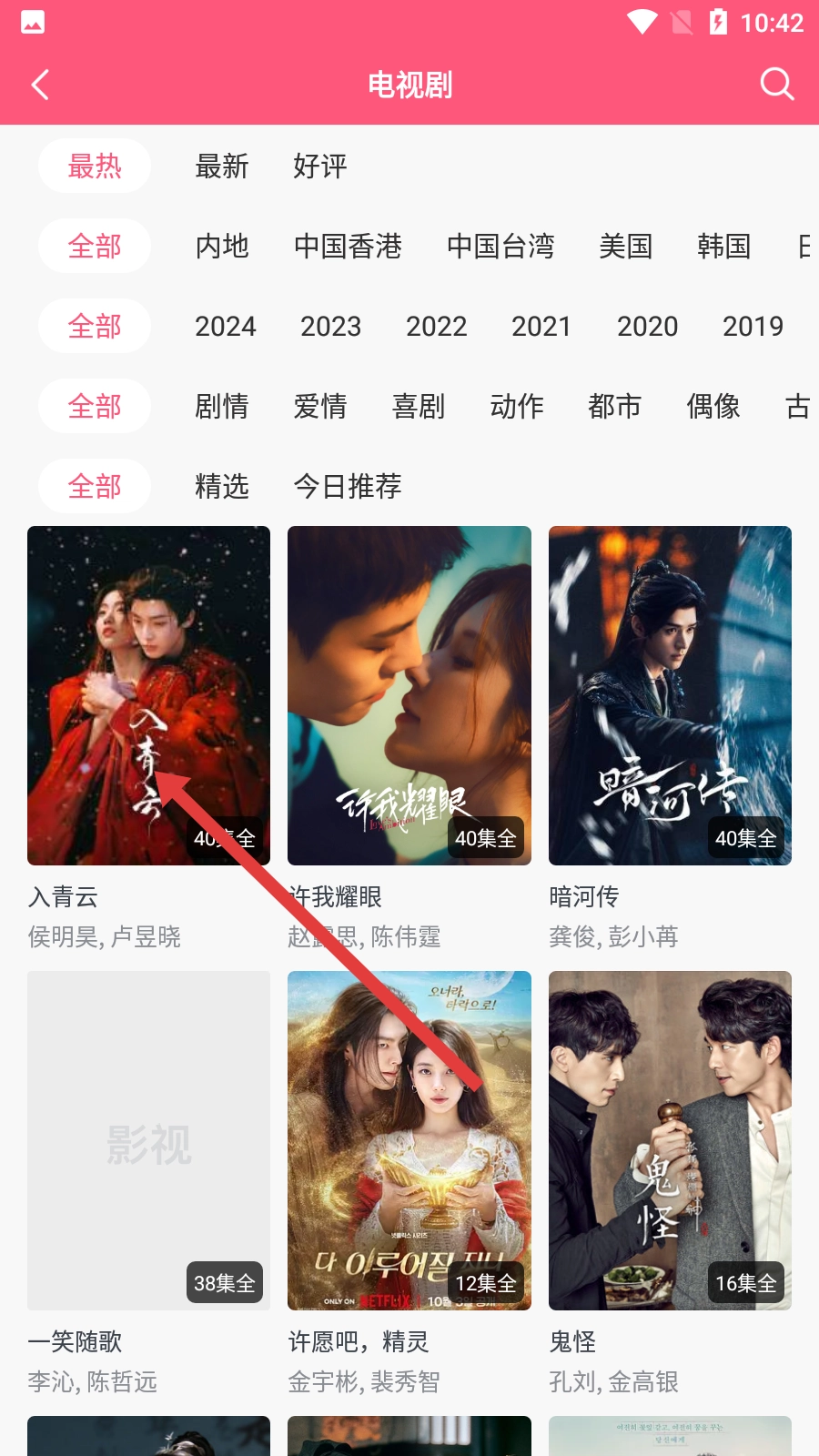Image resolution: width=819 pixels, height=1456 pixels.
Task: Sort the list by 最新
Action: 221,167
